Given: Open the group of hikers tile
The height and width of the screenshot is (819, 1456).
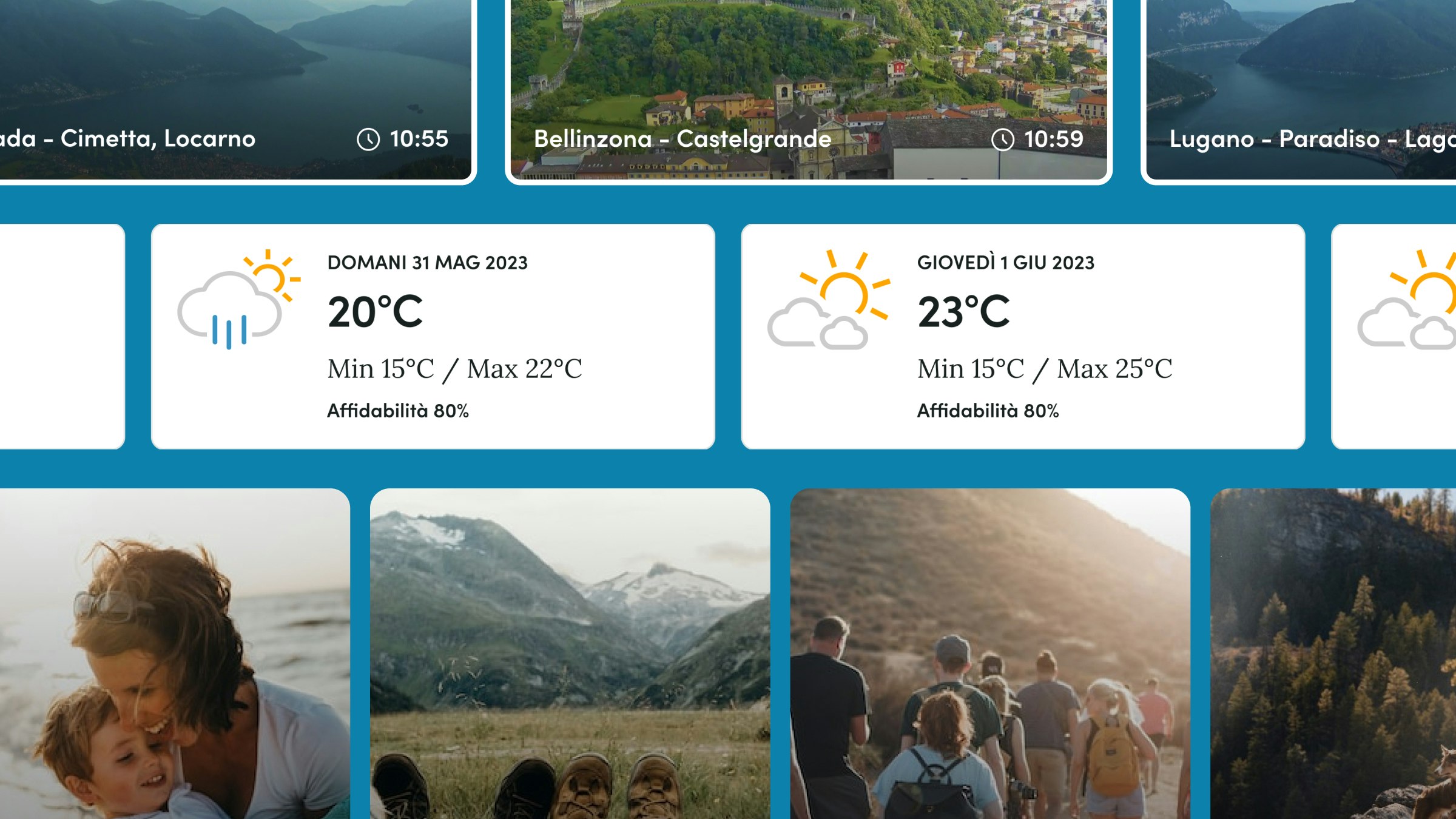Looking at the screenshot, I should click(x=989, y=654).
